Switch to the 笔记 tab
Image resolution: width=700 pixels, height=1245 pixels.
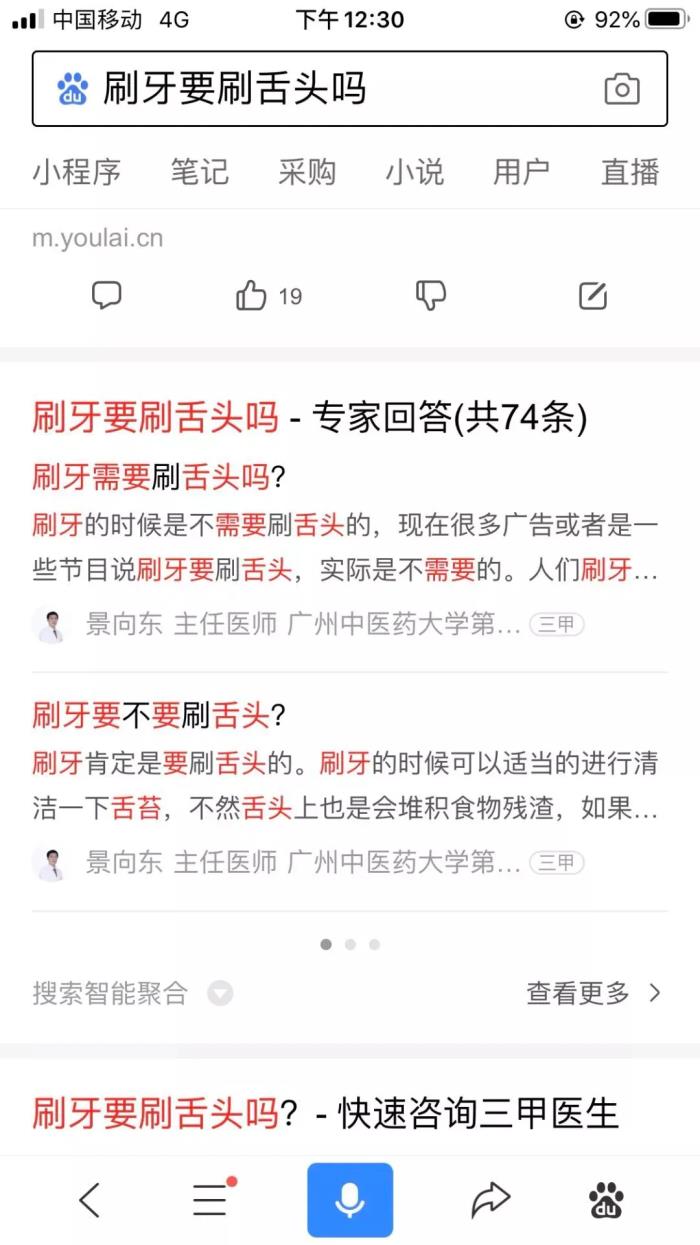pyautogui.click(x=199, y=172)
